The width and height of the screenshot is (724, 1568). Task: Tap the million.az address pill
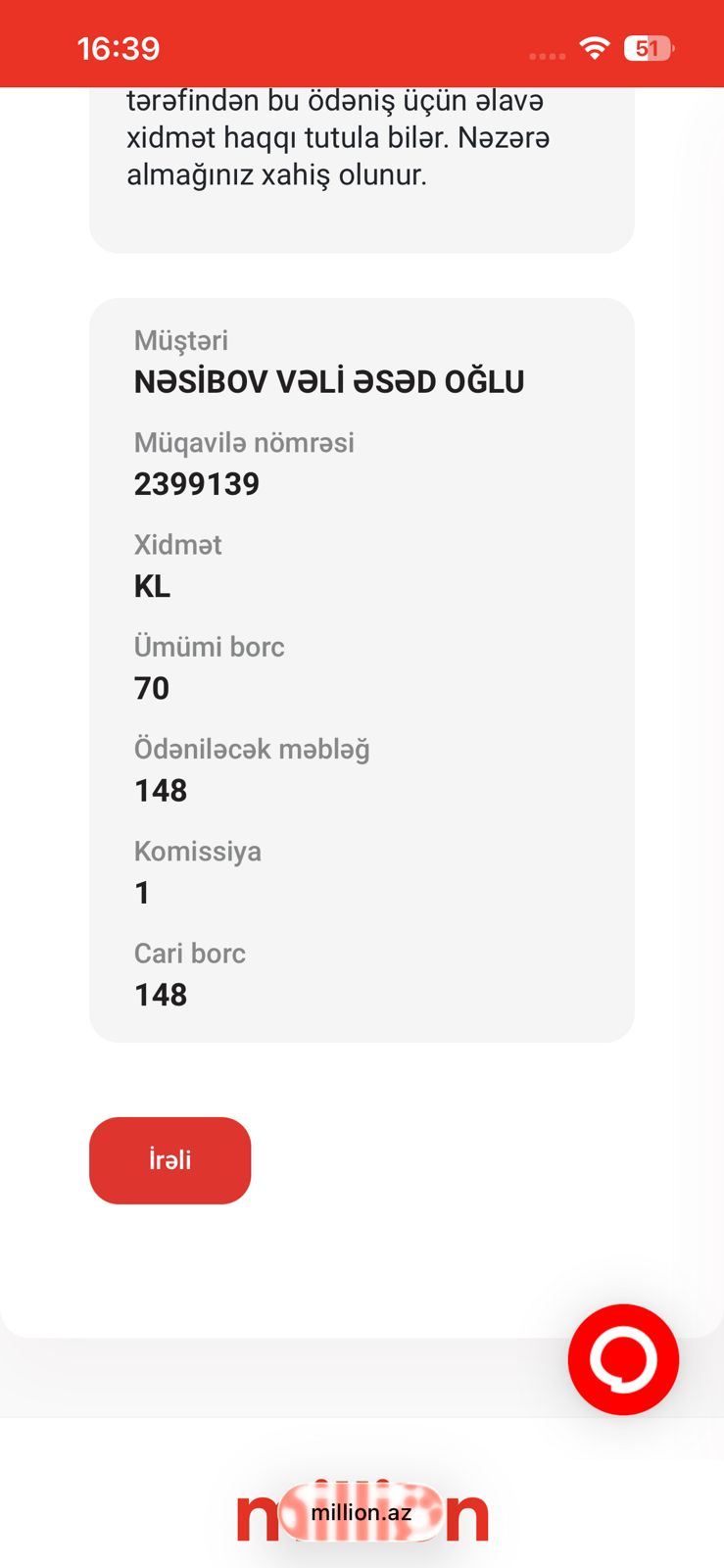click(x=361, y=1512)
